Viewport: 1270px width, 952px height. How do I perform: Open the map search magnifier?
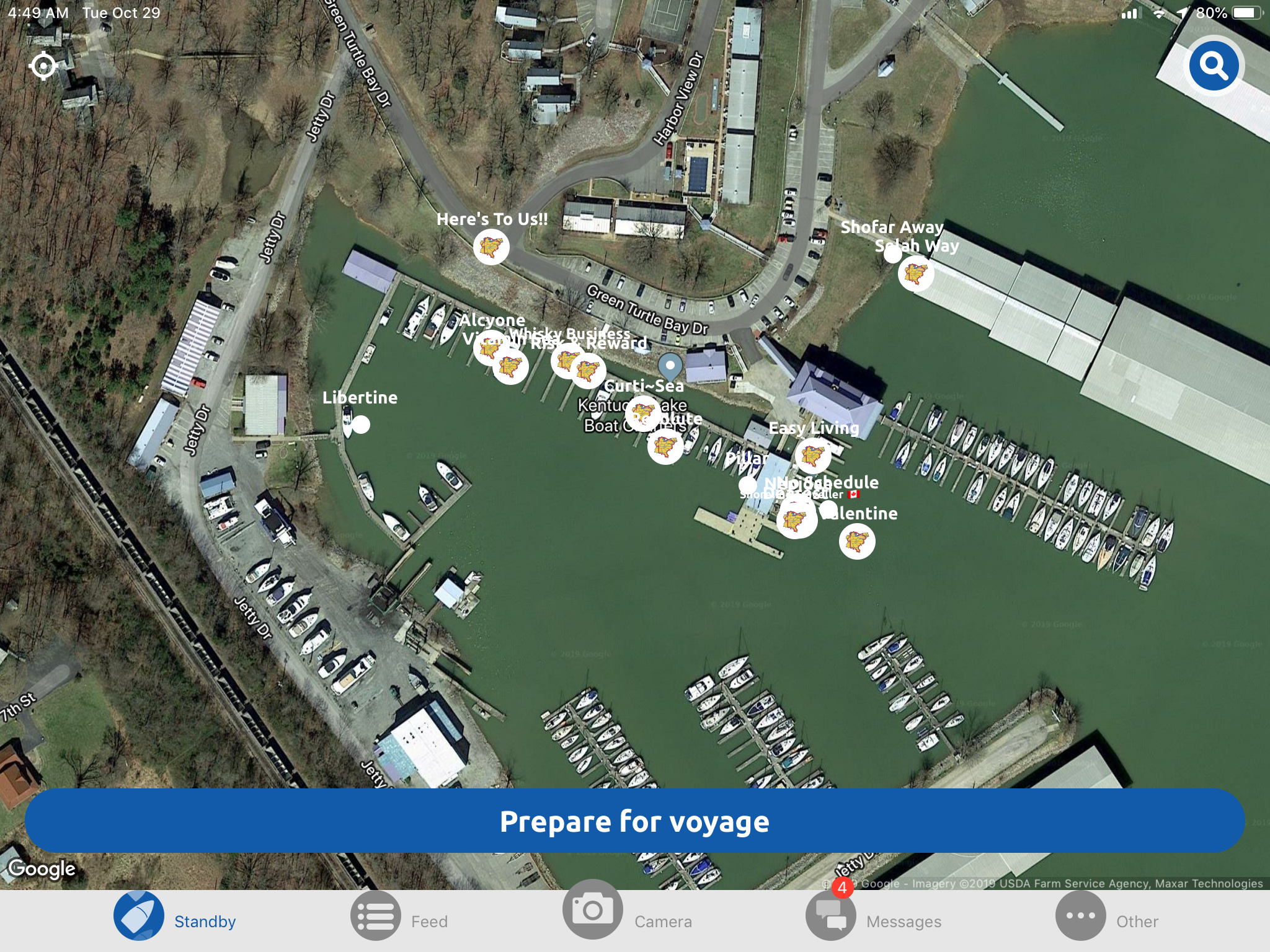point(1213,66)
